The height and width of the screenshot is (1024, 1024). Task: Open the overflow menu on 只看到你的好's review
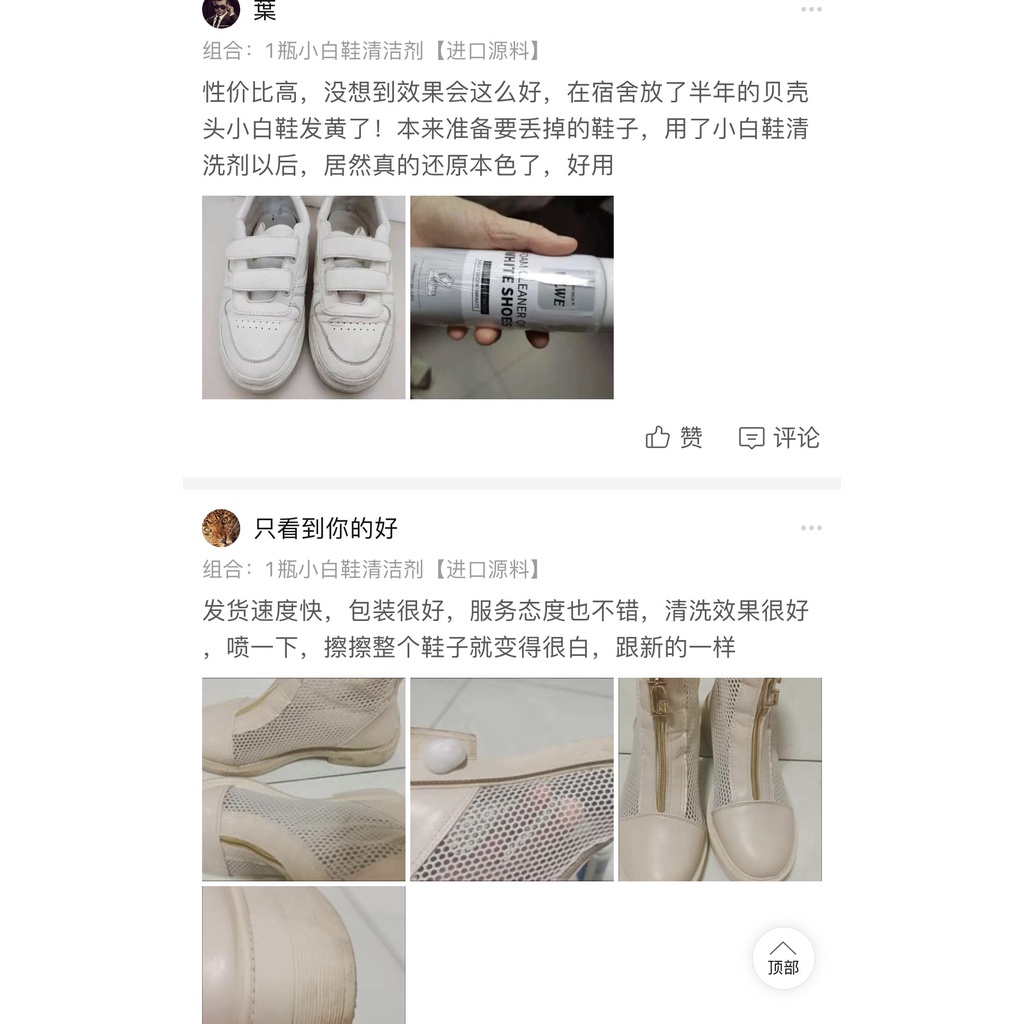[x=811, y=528]
